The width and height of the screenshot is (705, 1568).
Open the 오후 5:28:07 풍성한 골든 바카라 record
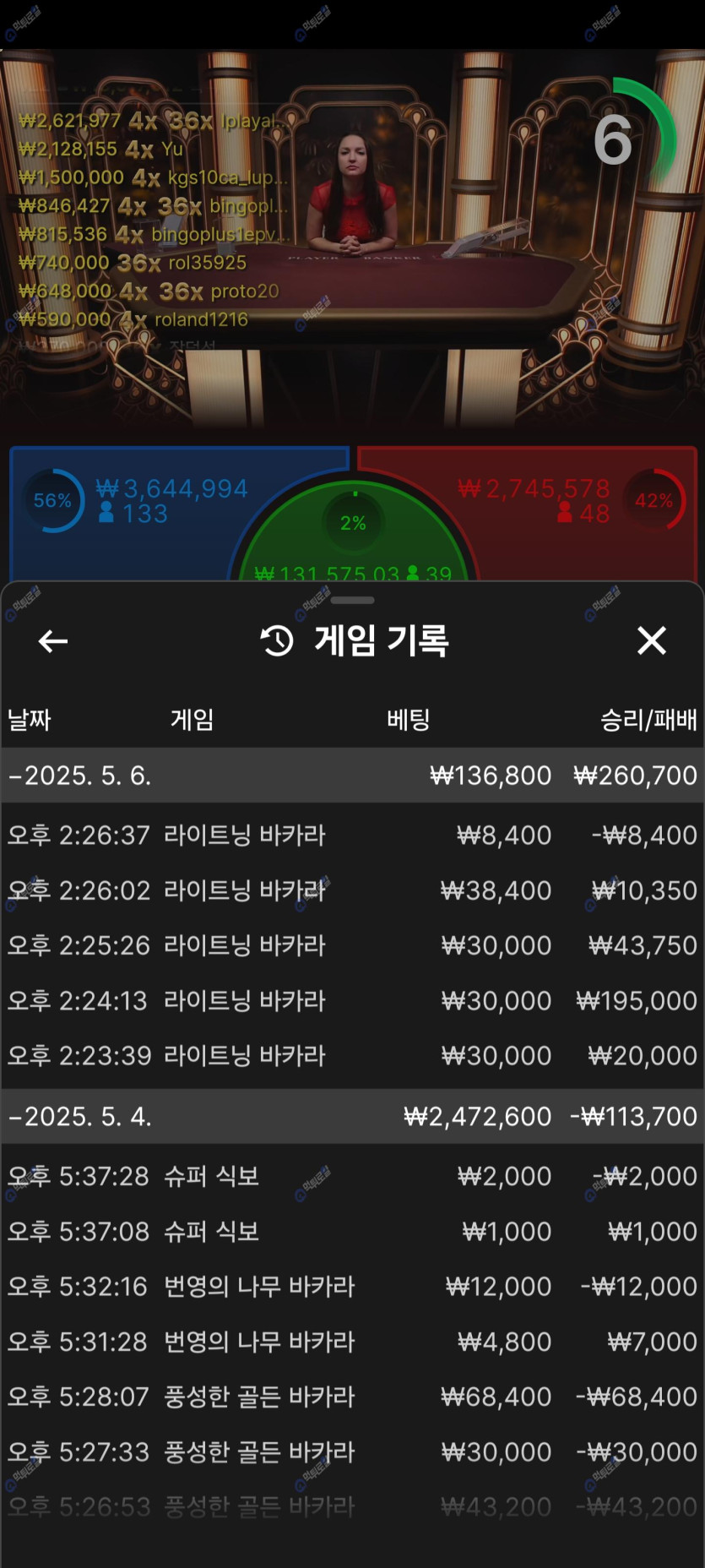(352, 1396)
